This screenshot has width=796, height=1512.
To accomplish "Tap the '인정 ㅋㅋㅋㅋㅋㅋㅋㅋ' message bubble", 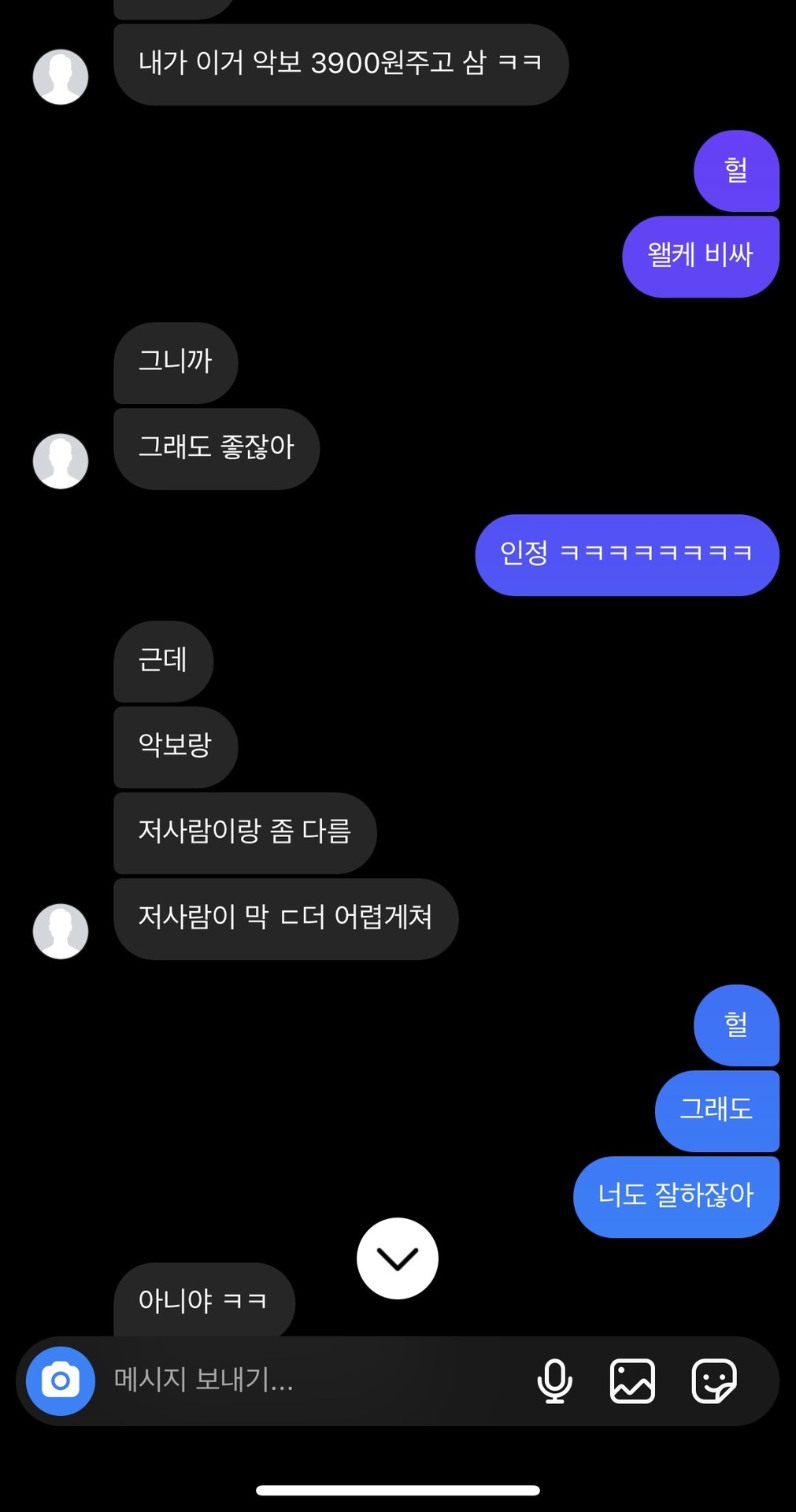I will (x=626, y=554).
